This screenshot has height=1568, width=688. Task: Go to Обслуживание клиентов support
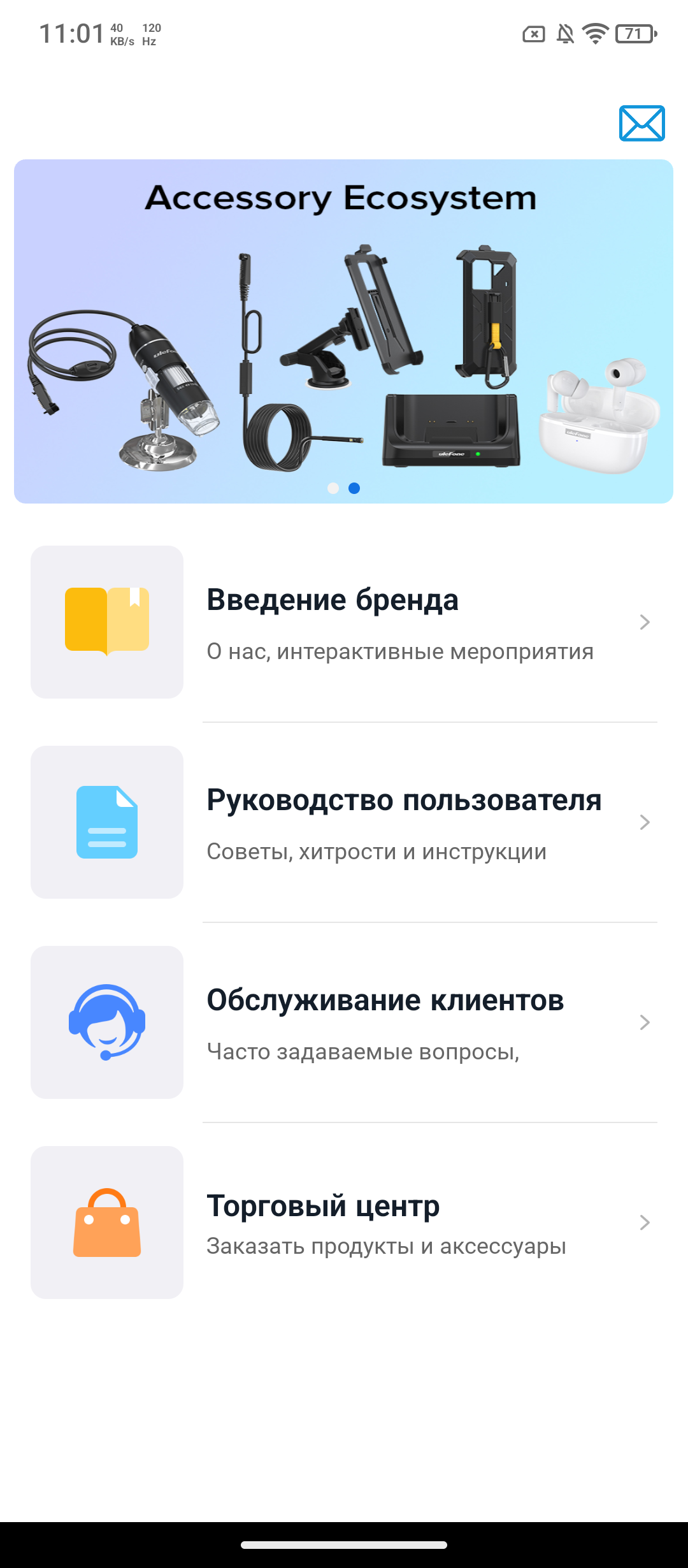[344, 1022]
